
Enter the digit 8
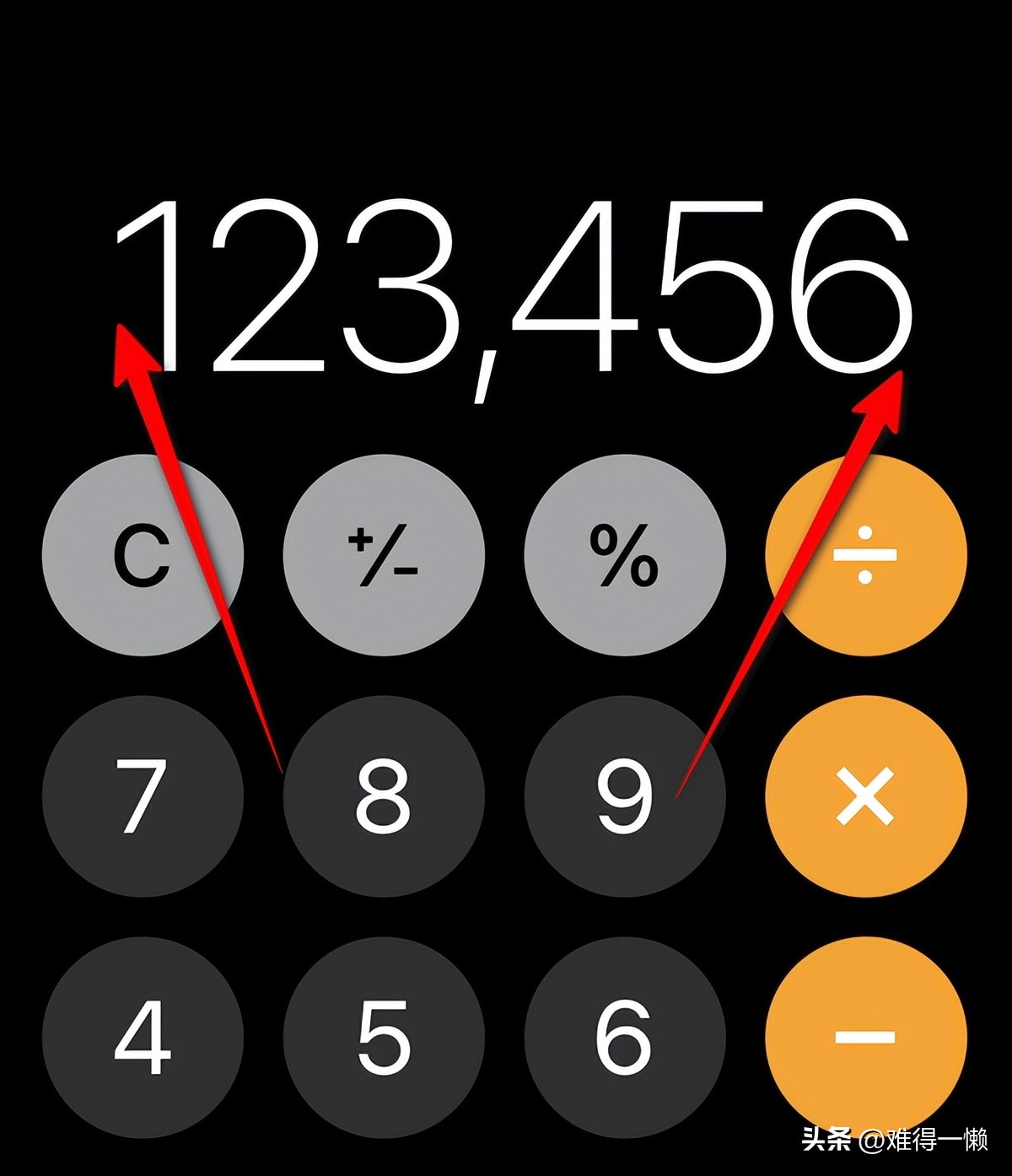(x=384, y=796)
